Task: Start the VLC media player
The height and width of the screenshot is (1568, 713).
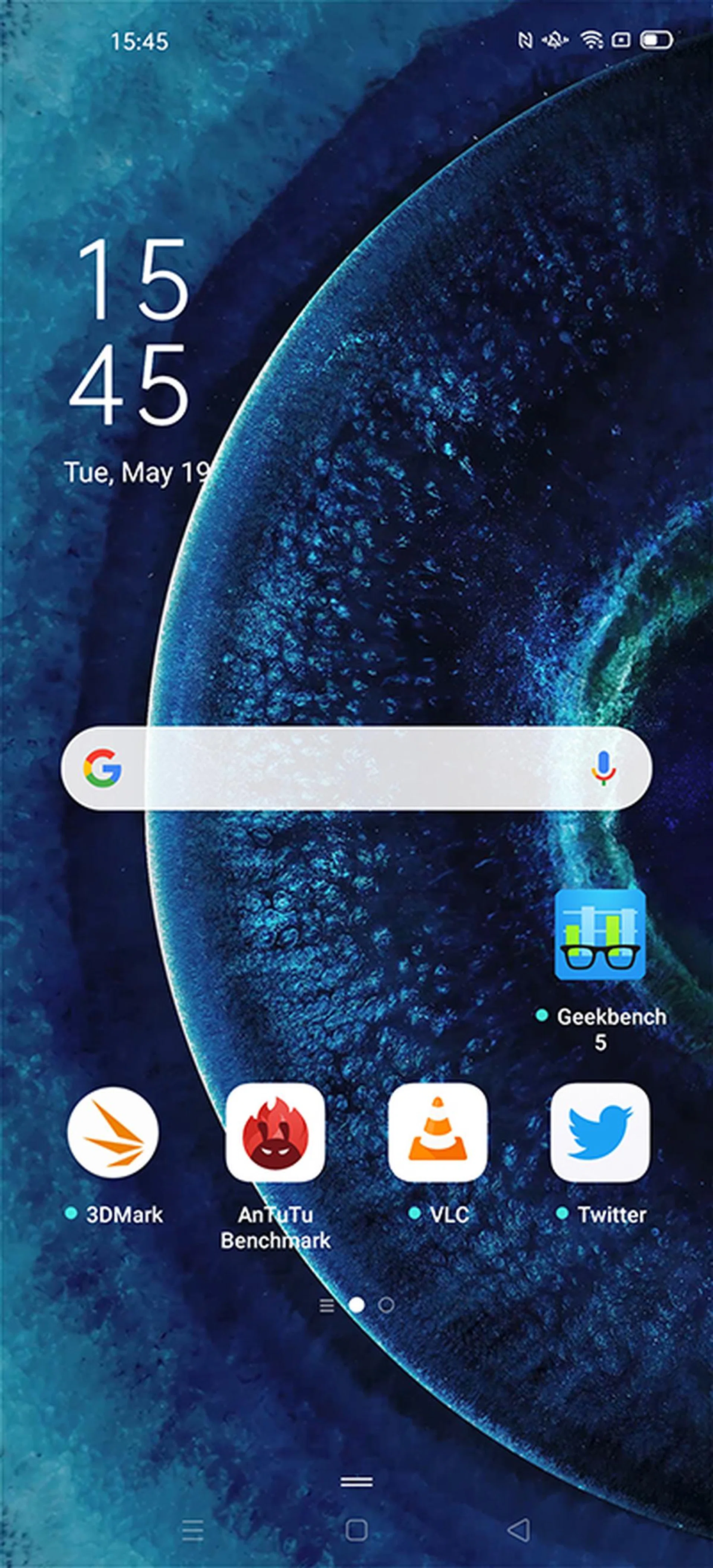Action: (x=437, y=1133)
